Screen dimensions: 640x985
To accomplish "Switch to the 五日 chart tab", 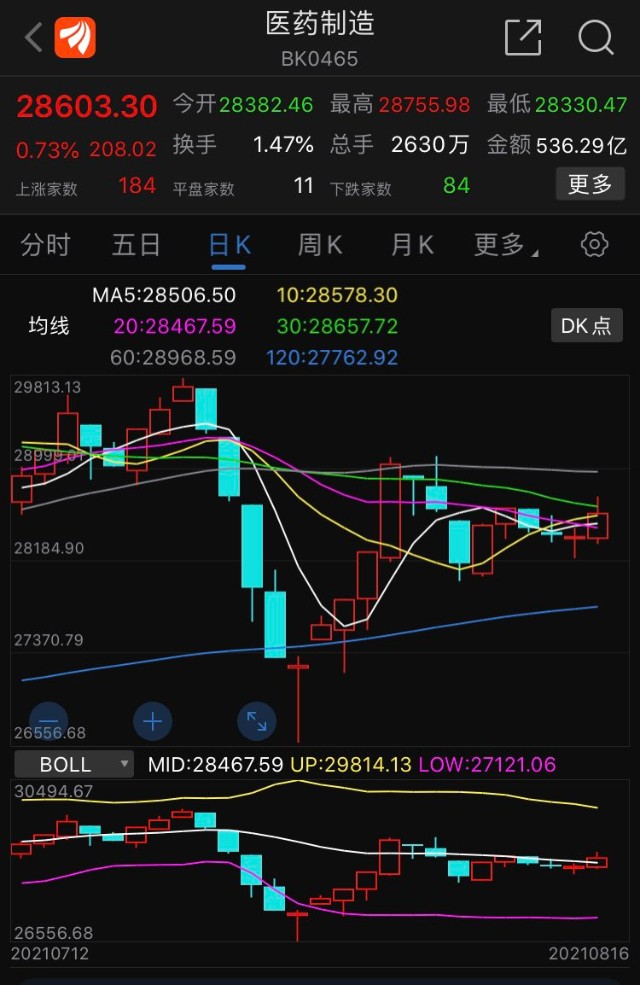I will click(x=136, y=245).
